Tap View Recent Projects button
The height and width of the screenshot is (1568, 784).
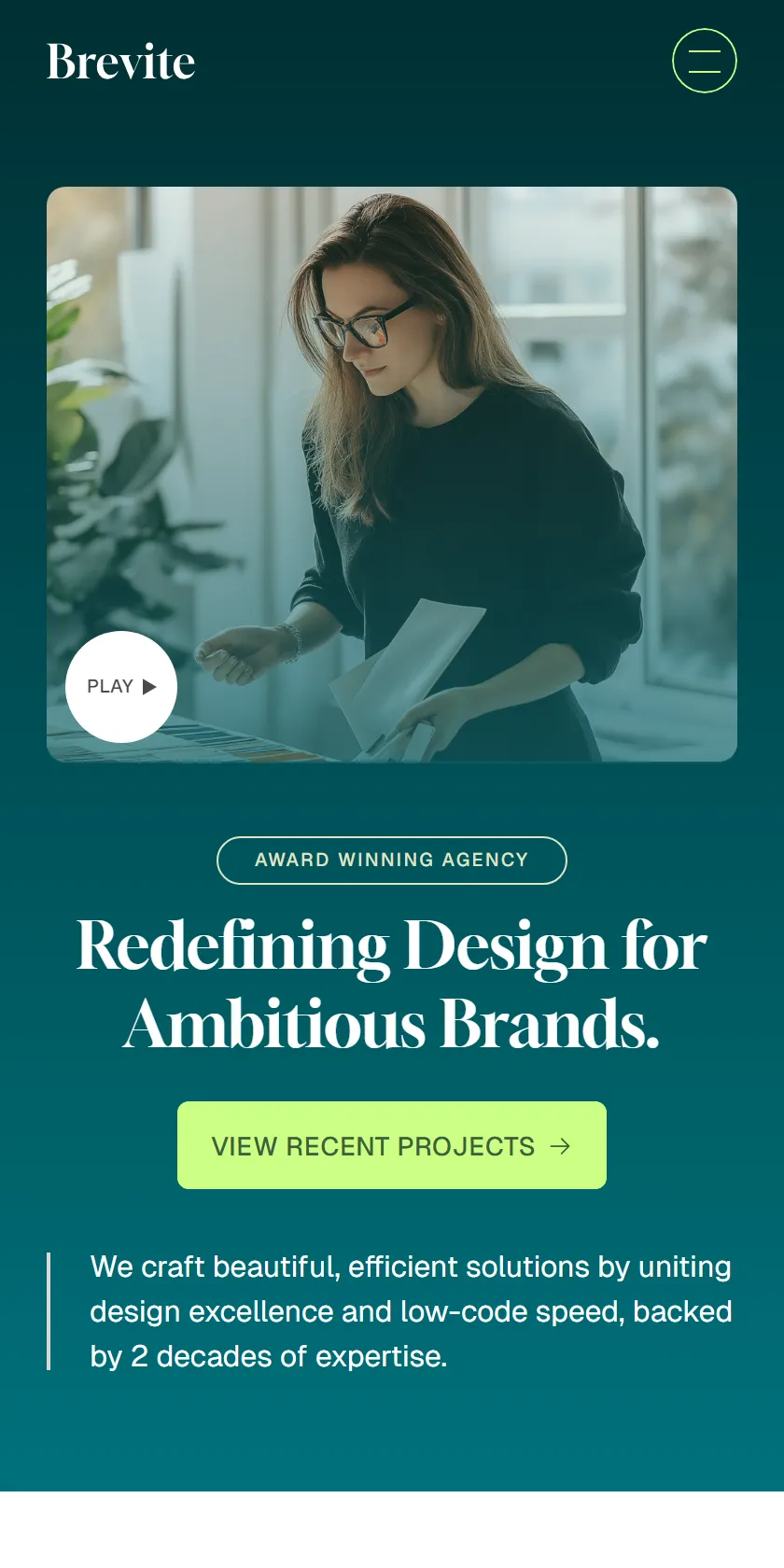tap(392, 1145)
